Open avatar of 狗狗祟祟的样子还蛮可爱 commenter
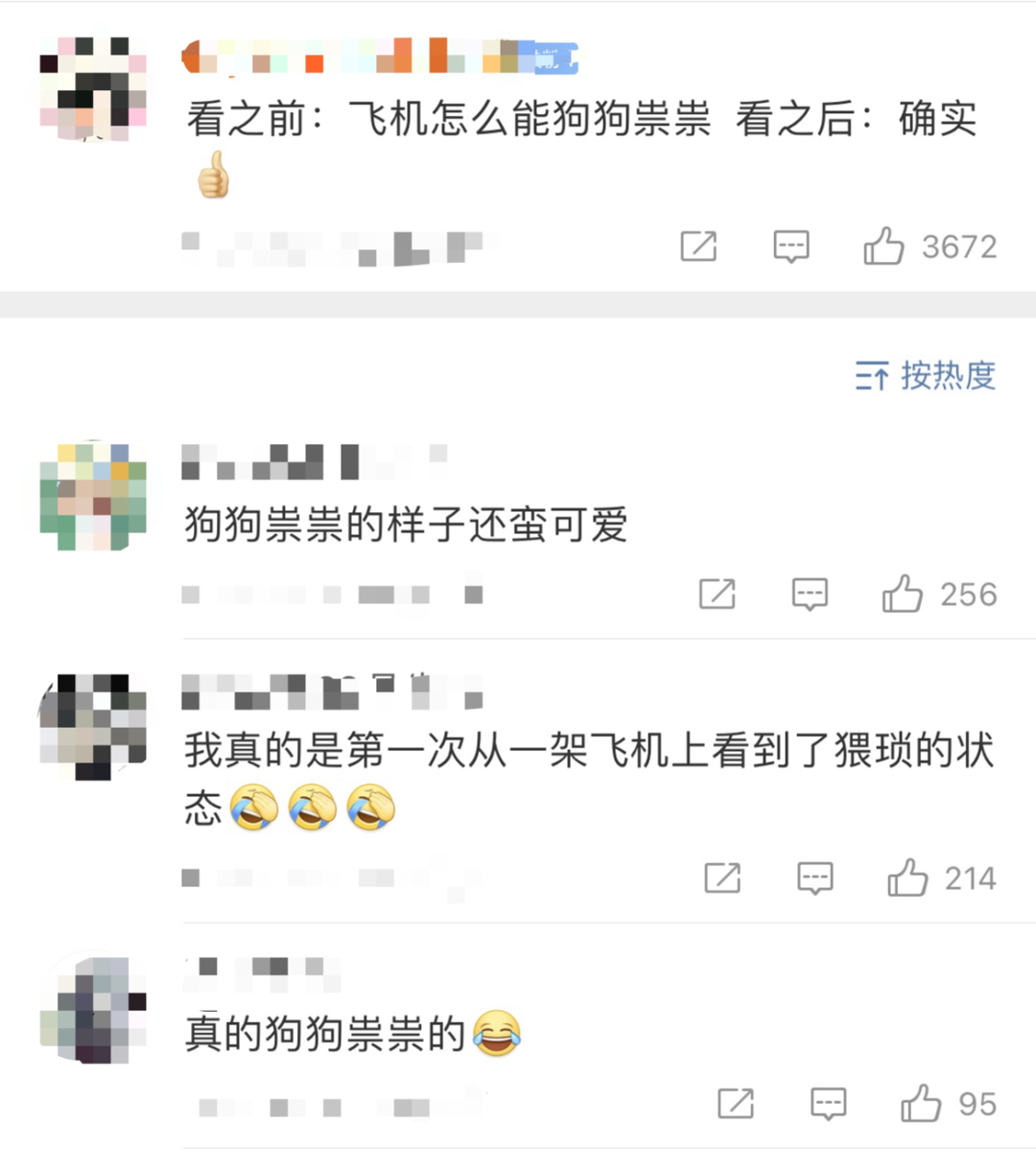This screenshot has width=1036, height=1171. click(93, 497)
